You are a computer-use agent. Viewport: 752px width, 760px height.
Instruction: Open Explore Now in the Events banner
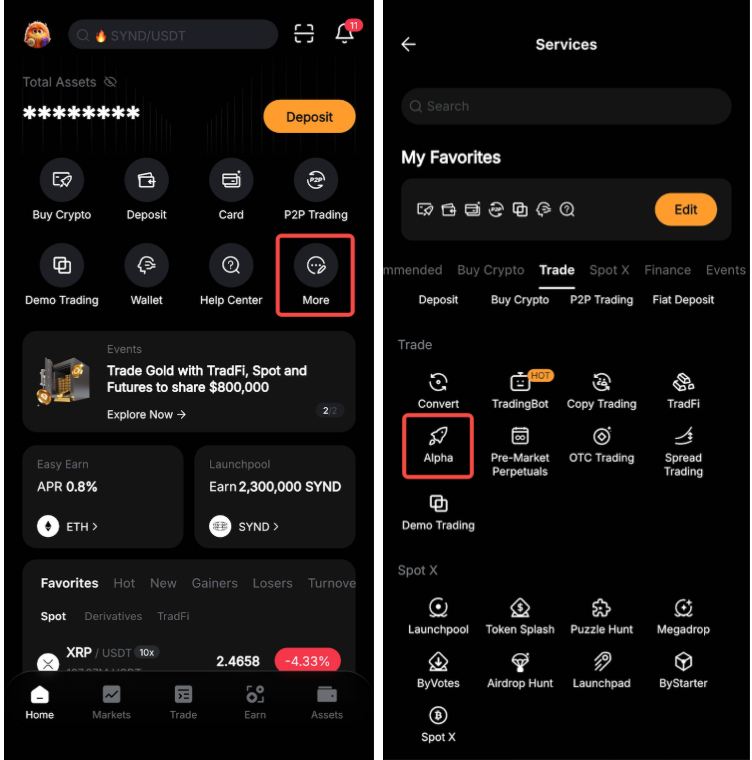(x=146, y=414)
